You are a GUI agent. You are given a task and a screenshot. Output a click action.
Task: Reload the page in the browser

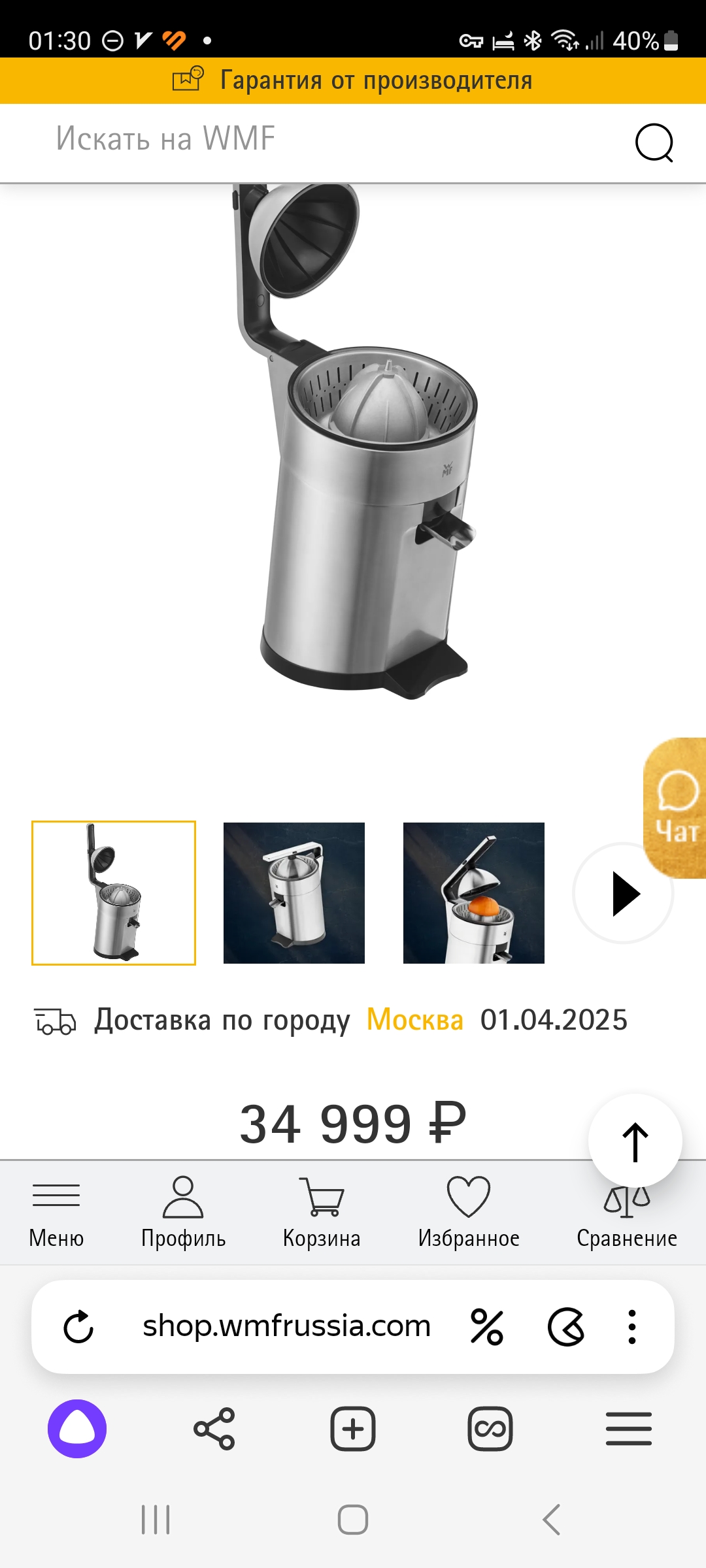(78, 1327)
